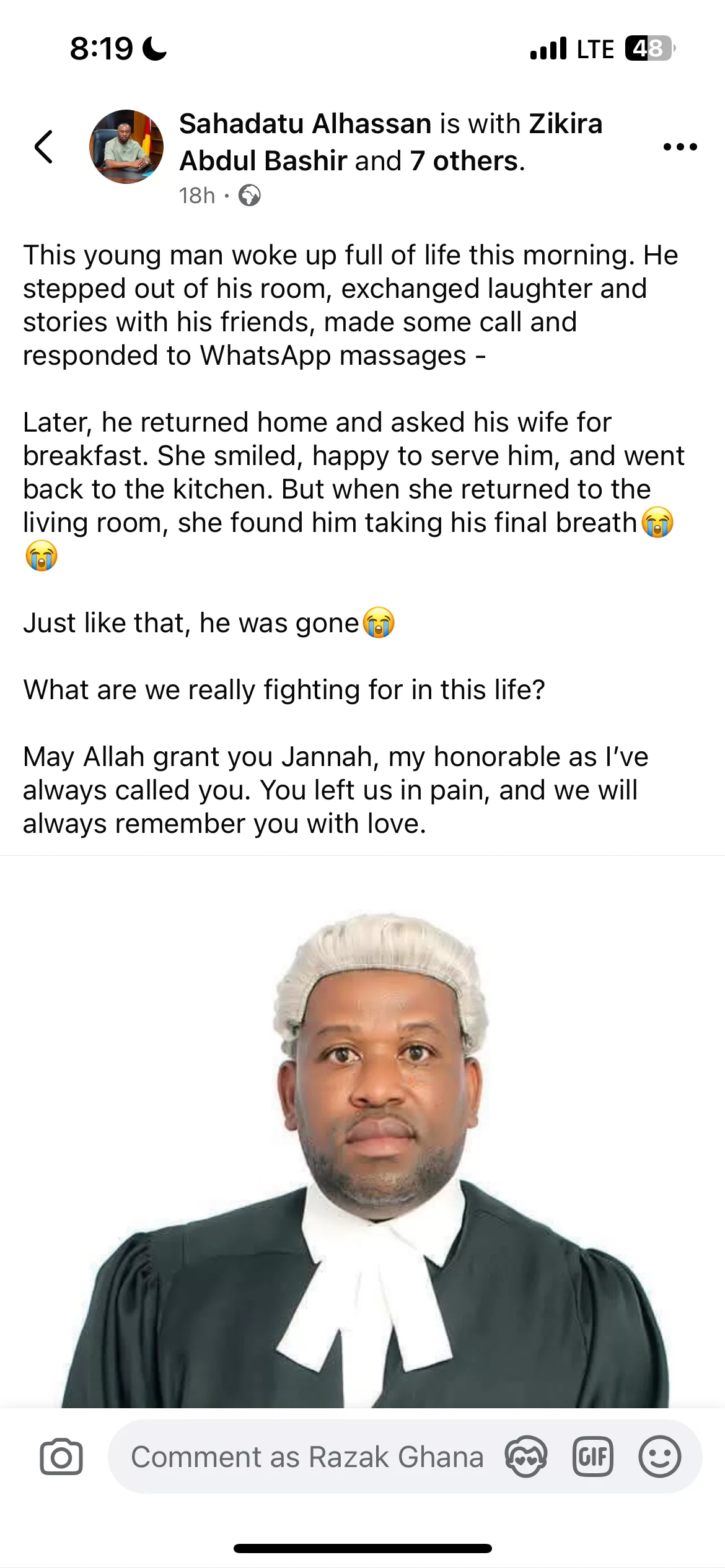Open the poster's profile picture
The width and height of the screenshot is (725, 1568).
[x=126, y=147]
